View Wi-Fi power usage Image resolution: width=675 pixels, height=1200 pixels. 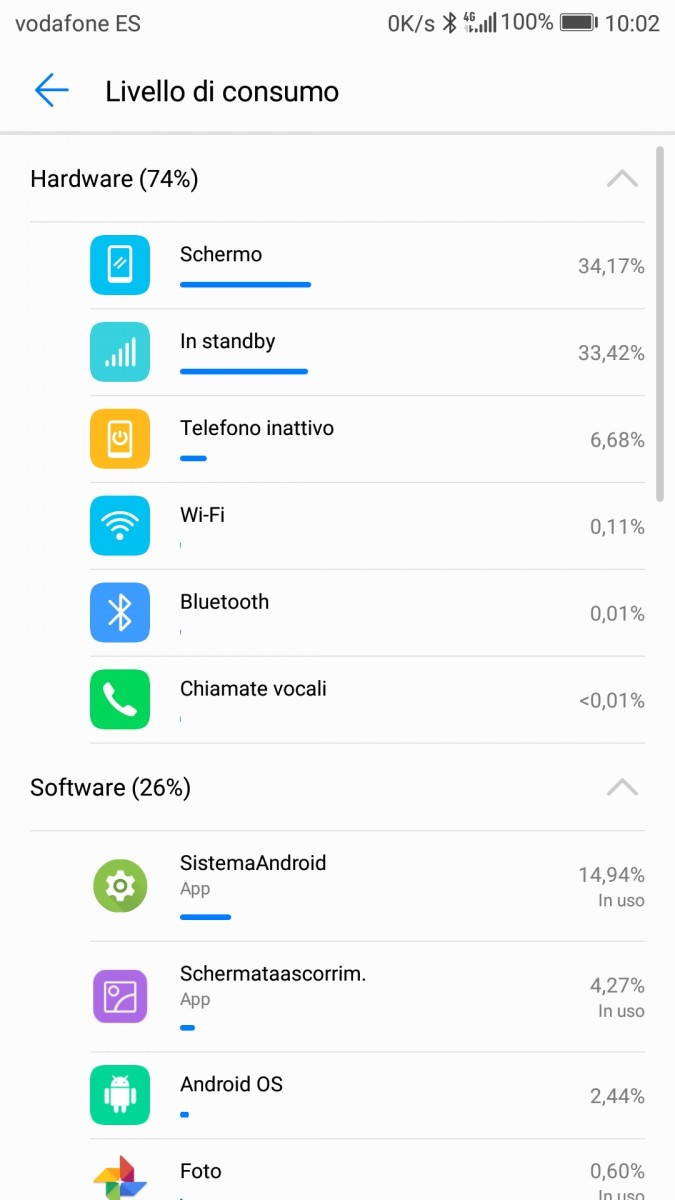click(x=366, y=527)
